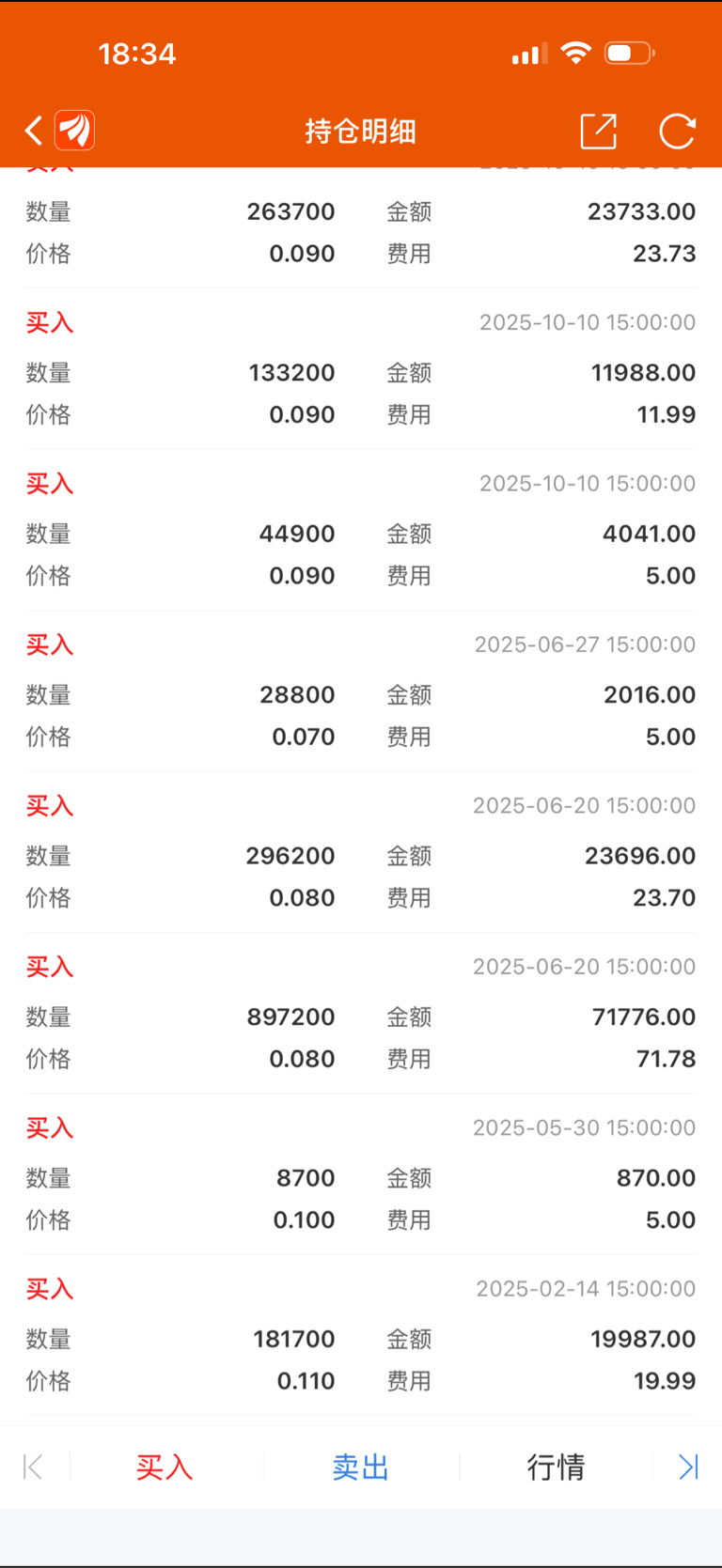722x1568 pixels.
Task: Go back using the arrow icon
Action: pyautogui.click(x=34, y=131)
